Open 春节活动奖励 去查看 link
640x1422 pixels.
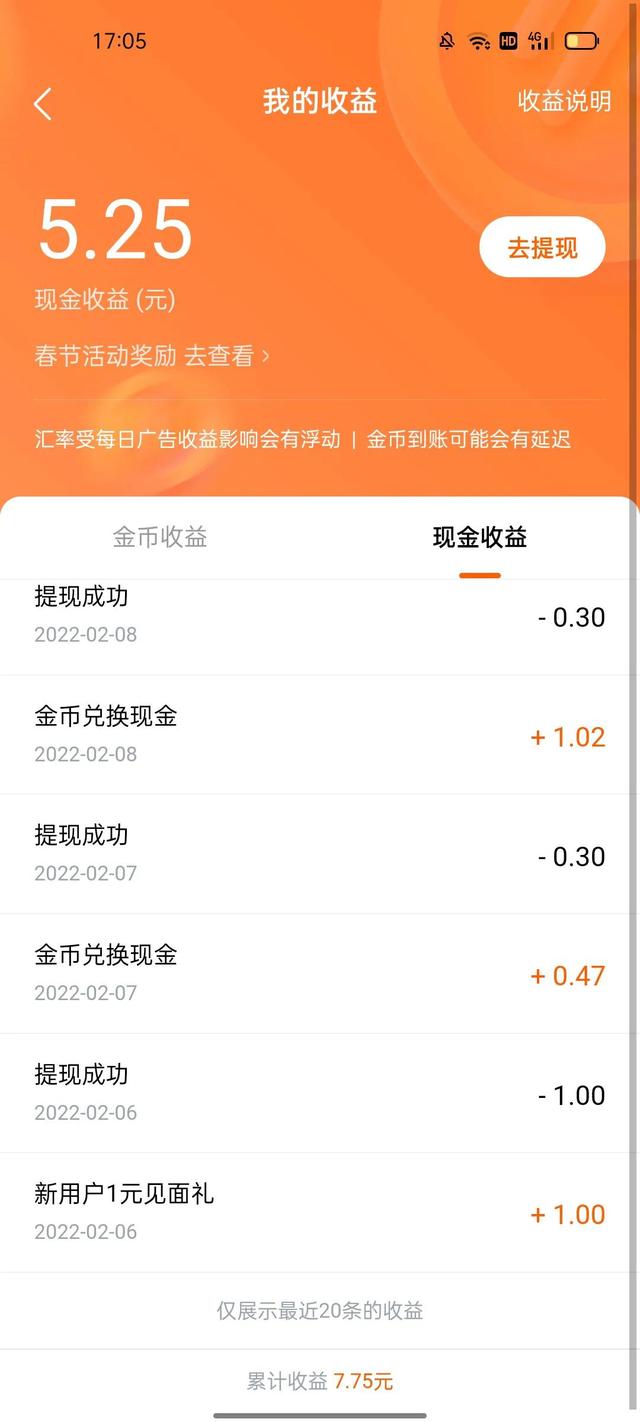point(152,356)
